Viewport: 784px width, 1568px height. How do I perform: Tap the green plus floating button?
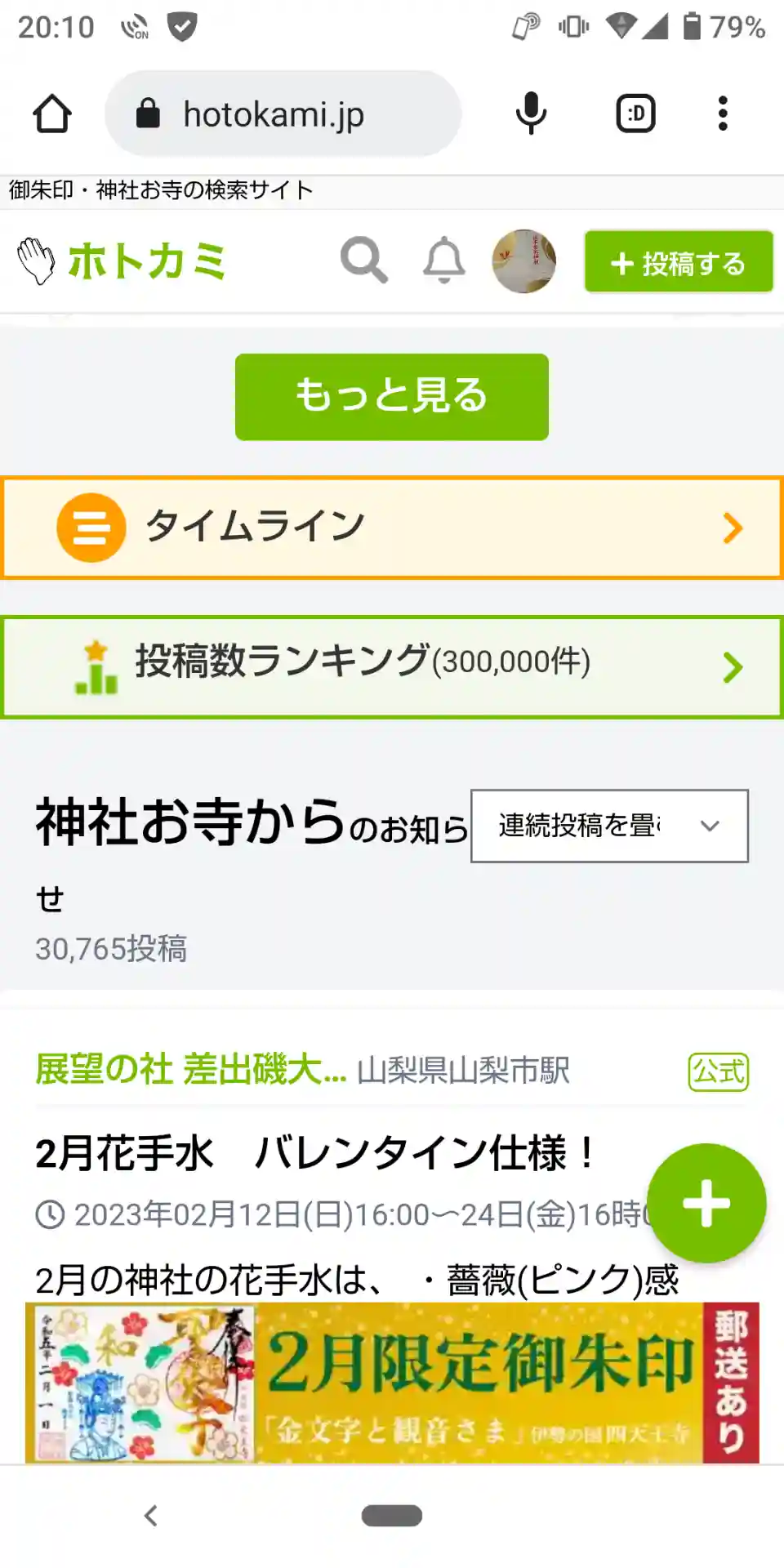pos(706,1203)
